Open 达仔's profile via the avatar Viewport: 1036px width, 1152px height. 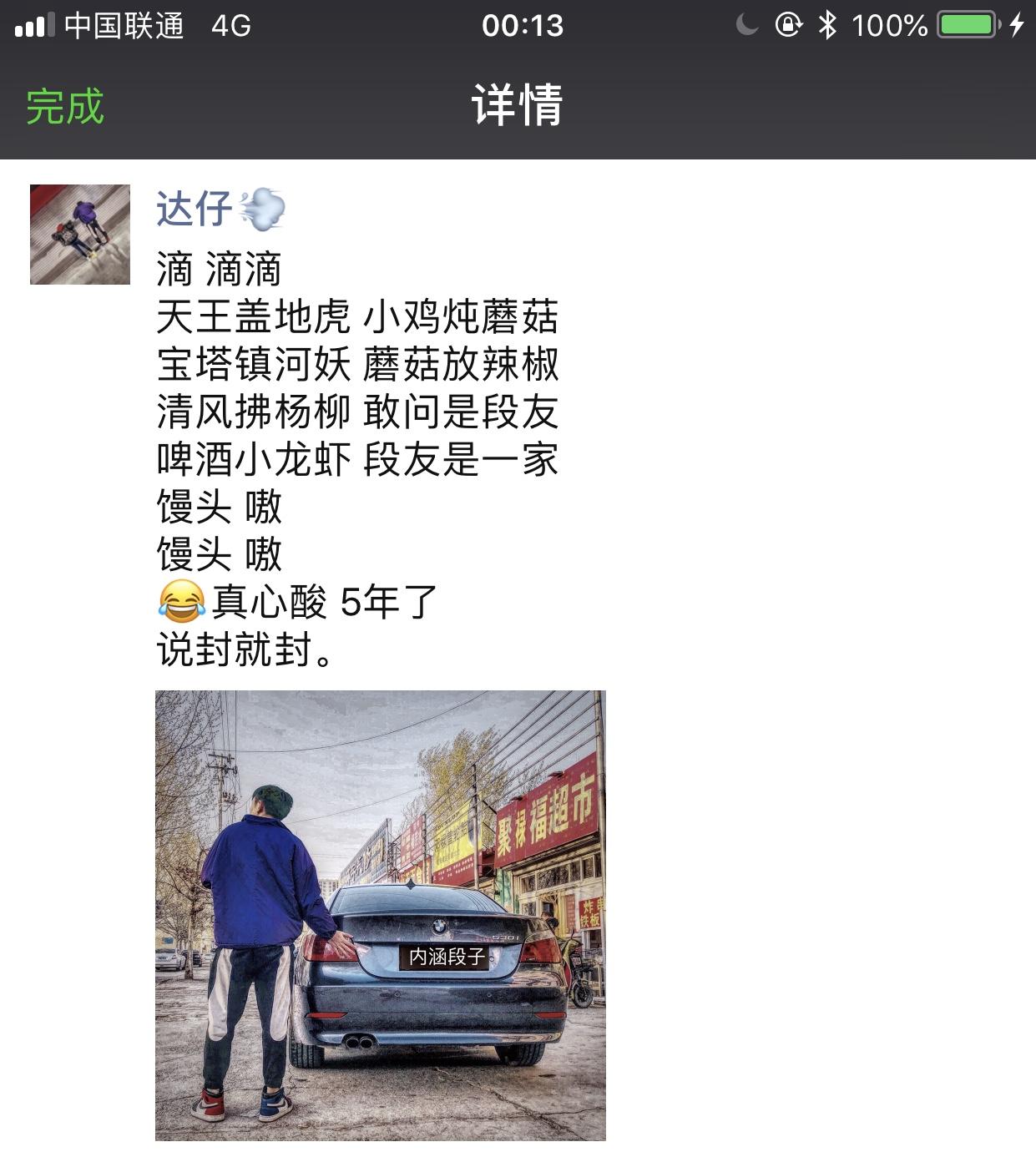click(80, 235)
